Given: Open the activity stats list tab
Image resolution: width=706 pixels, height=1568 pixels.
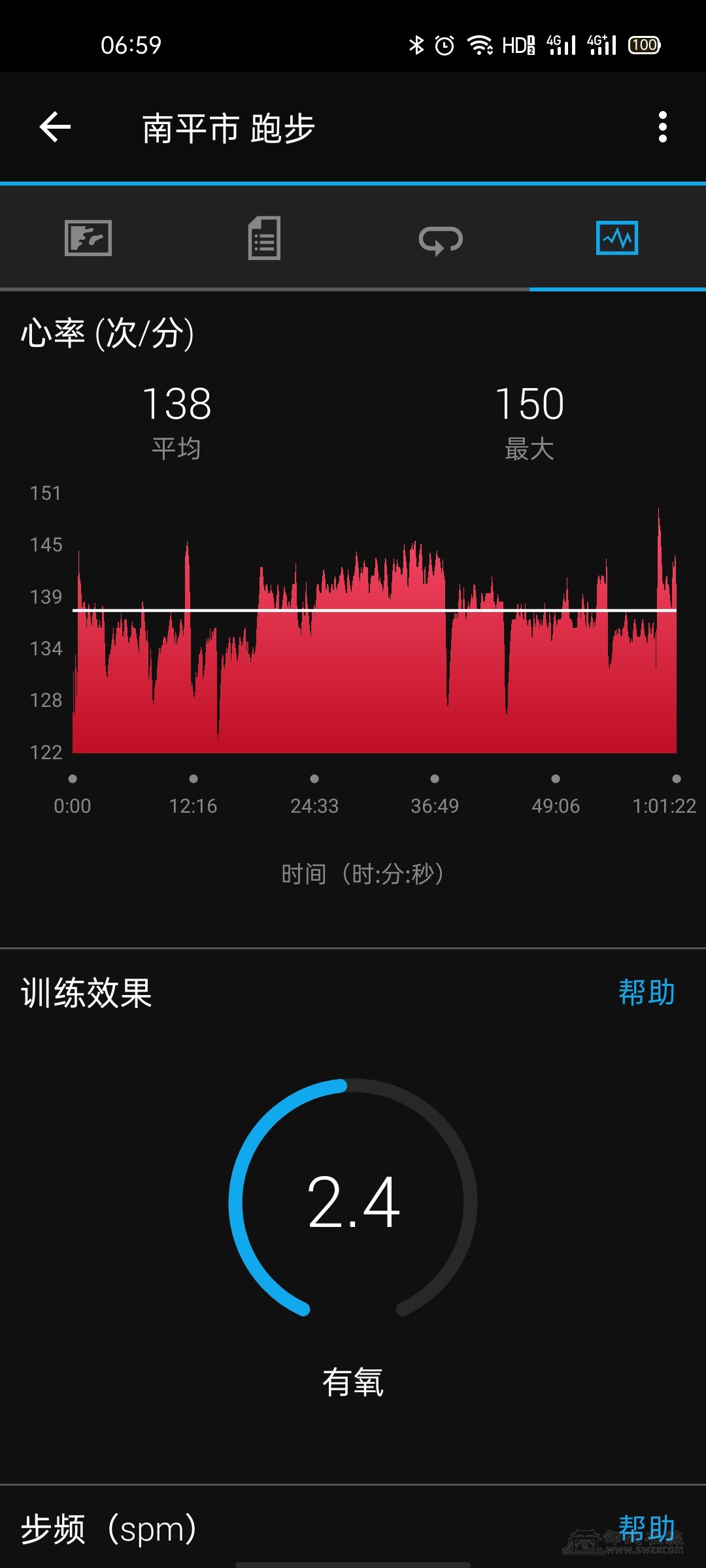Looking at the screenshot, I should click(x=264, y=238).
